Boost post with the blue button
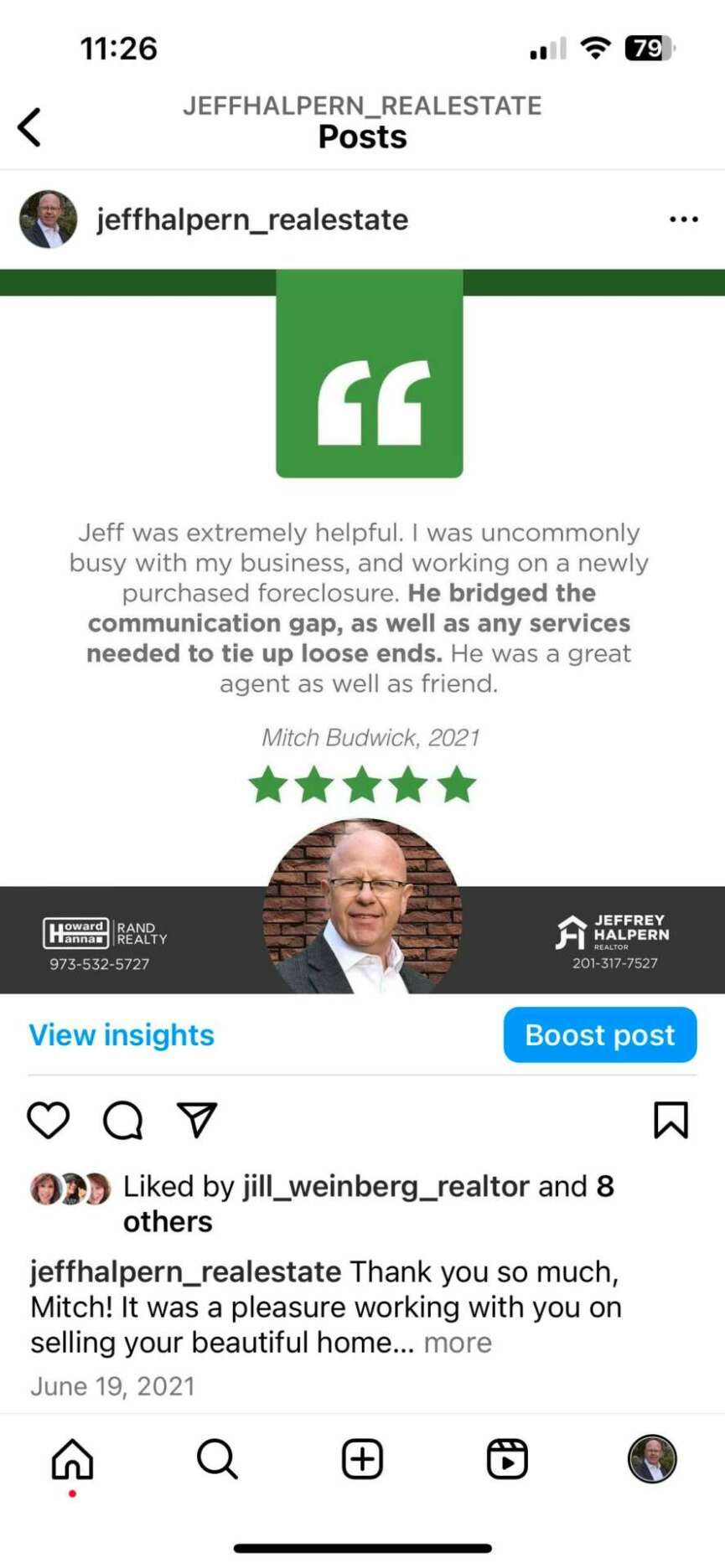The width and height of the screenshot is (725, 1568). click(599, 1035)
